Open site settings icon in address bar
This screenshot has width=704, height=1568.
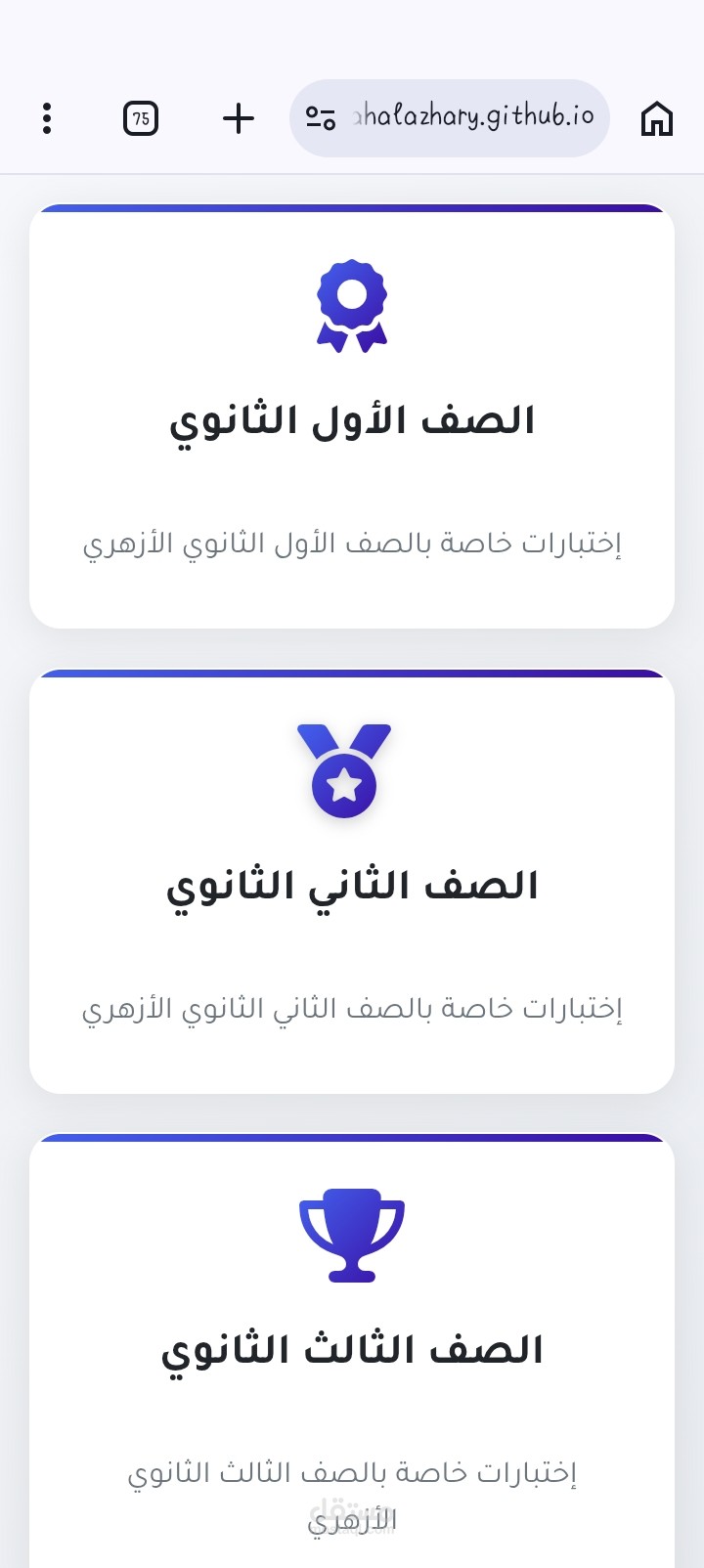coord(321,118)
